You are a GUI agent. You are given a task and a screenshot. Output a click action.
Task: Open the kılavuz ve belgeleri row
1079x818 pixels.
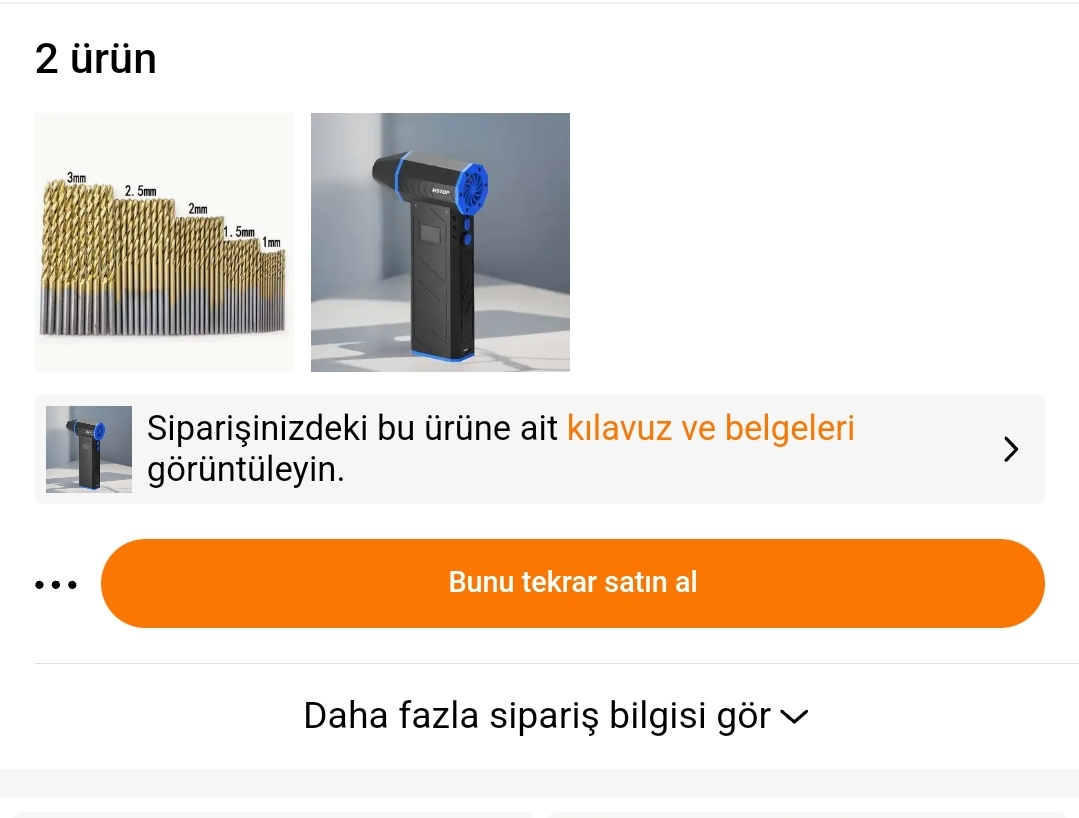[540, 449]
